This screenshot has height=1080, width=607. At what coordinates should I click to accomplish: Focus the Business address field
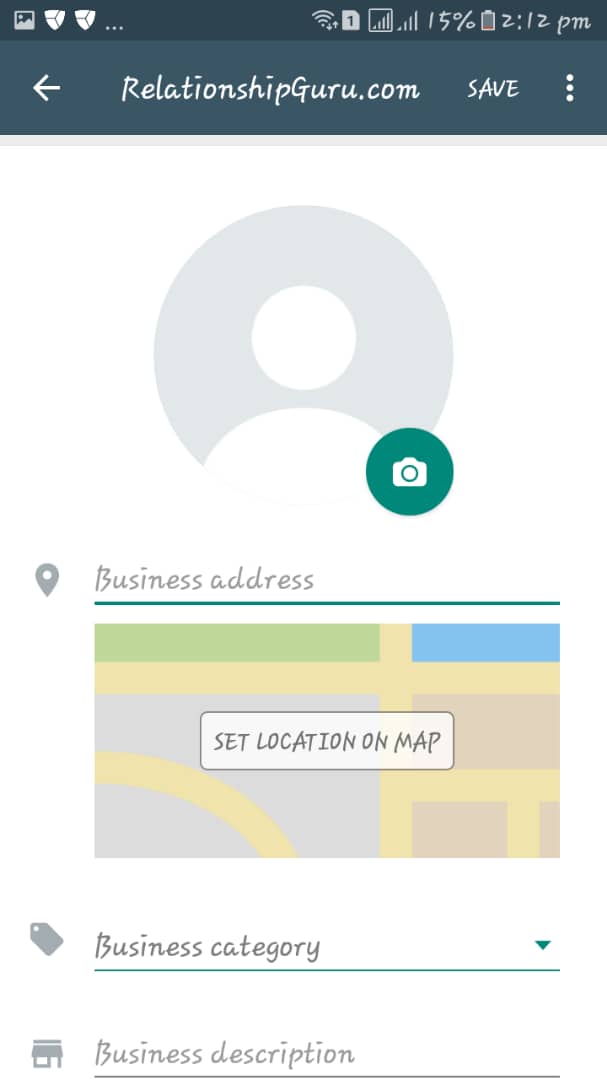[x=326, y=580]
